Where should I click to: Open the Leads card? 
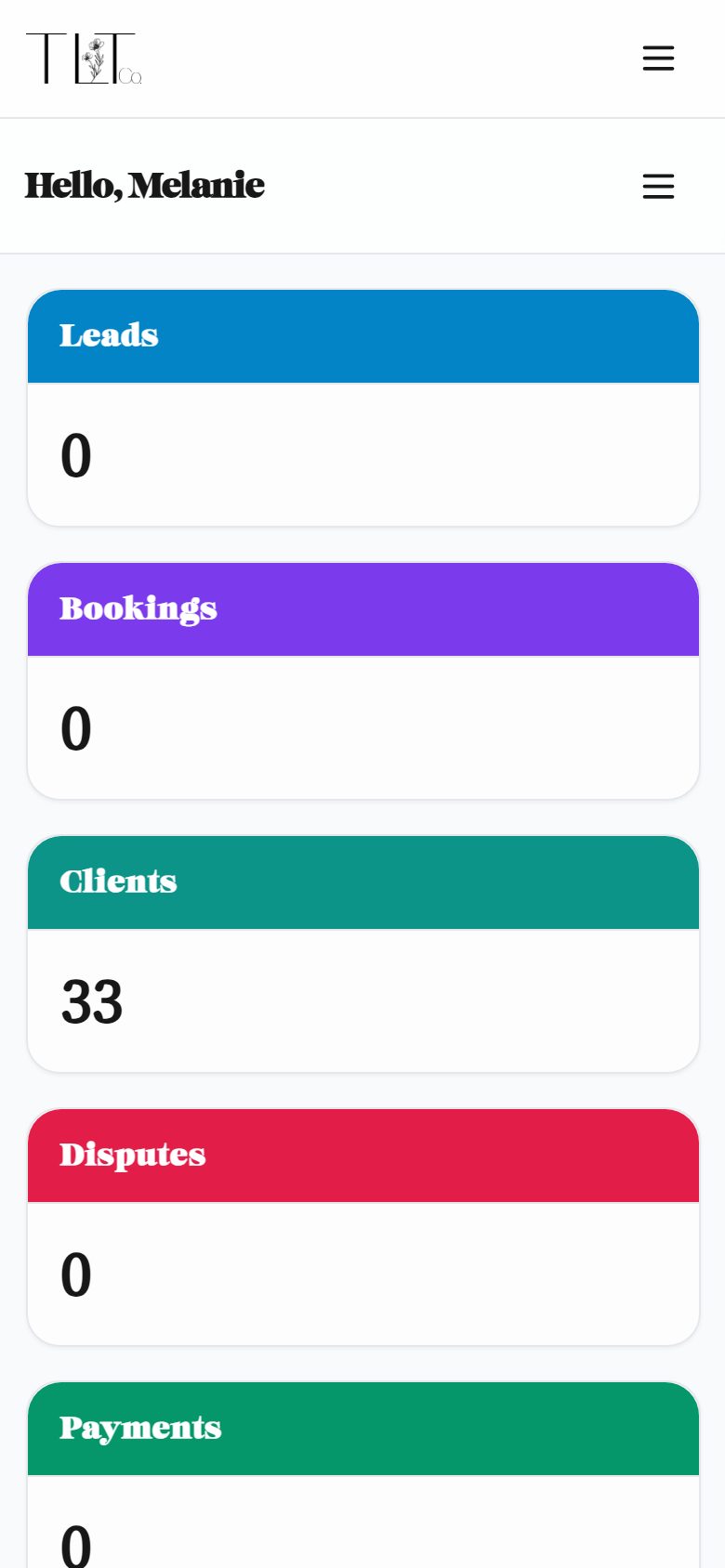362,408
